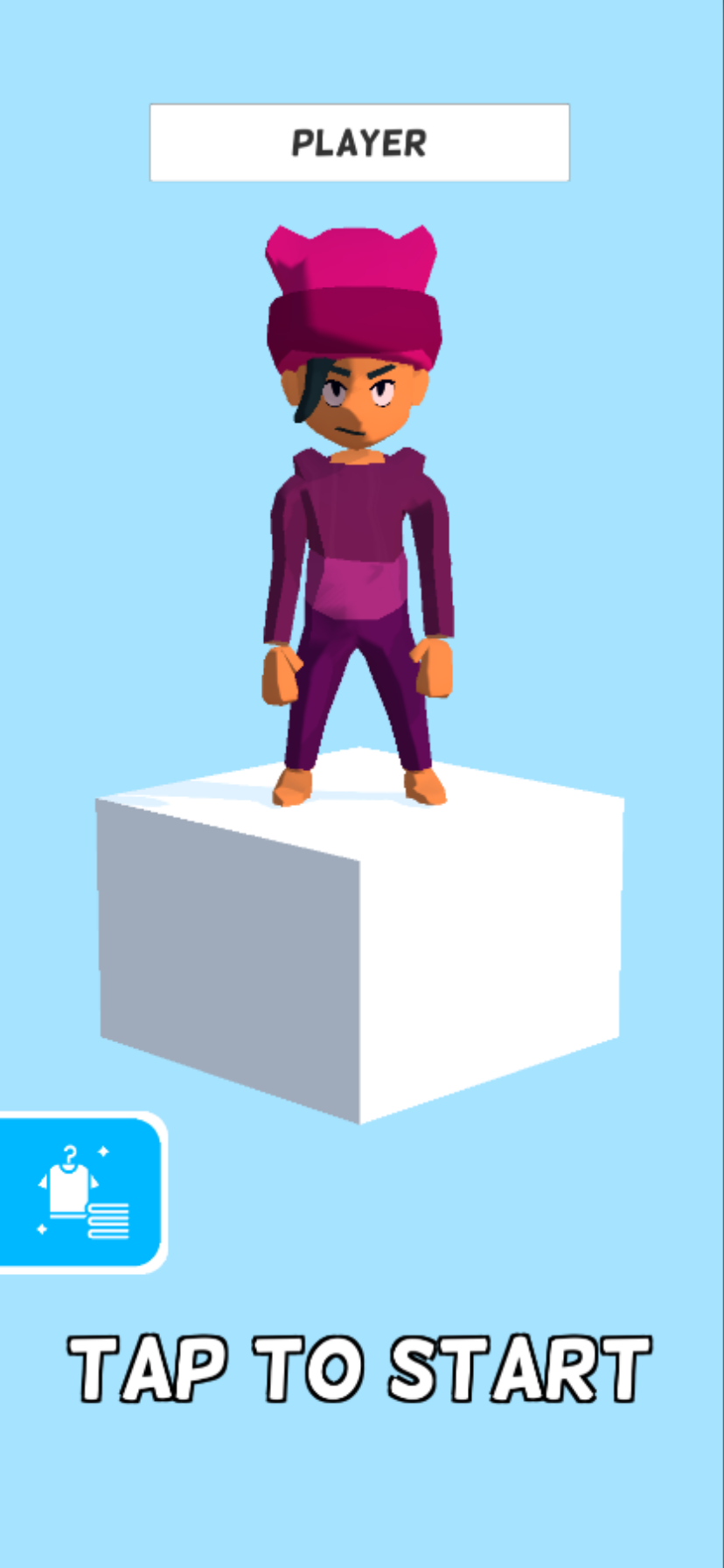Tap the PLAYER name field
This screenshot has height=1568, width=724.
(359, 143)
